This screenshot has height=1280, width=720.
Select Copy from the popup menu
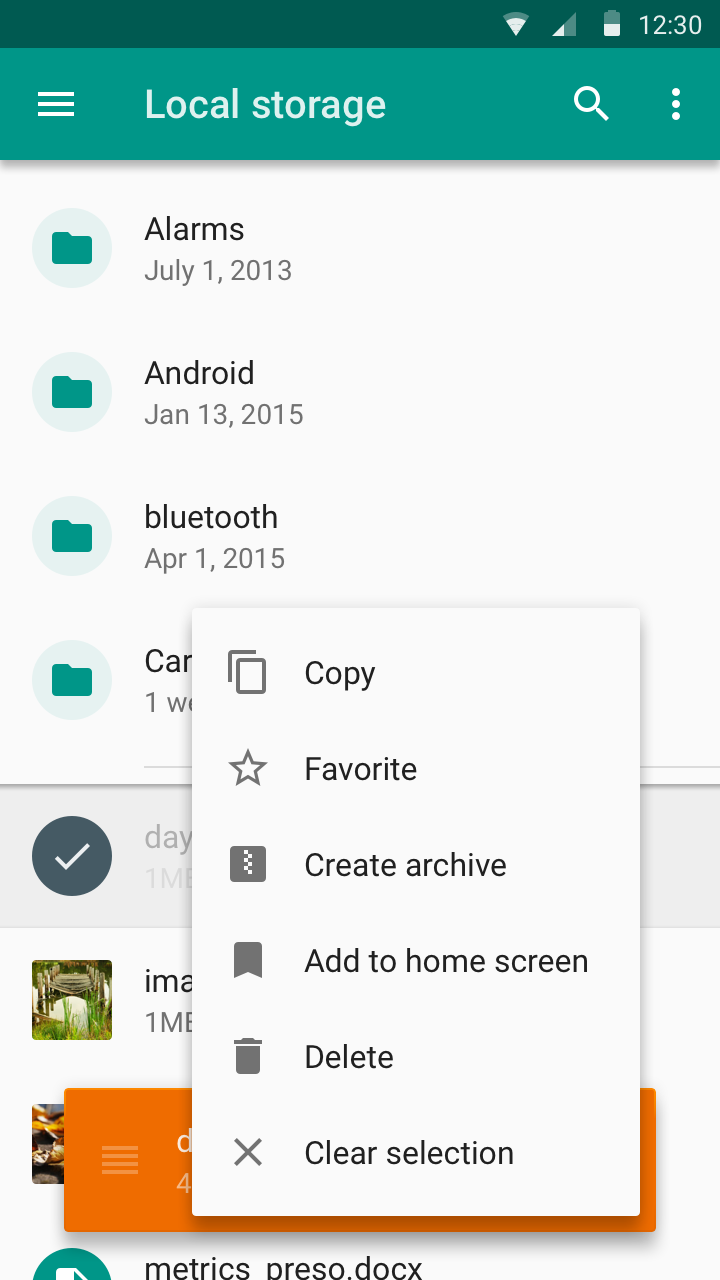[416, 673]
